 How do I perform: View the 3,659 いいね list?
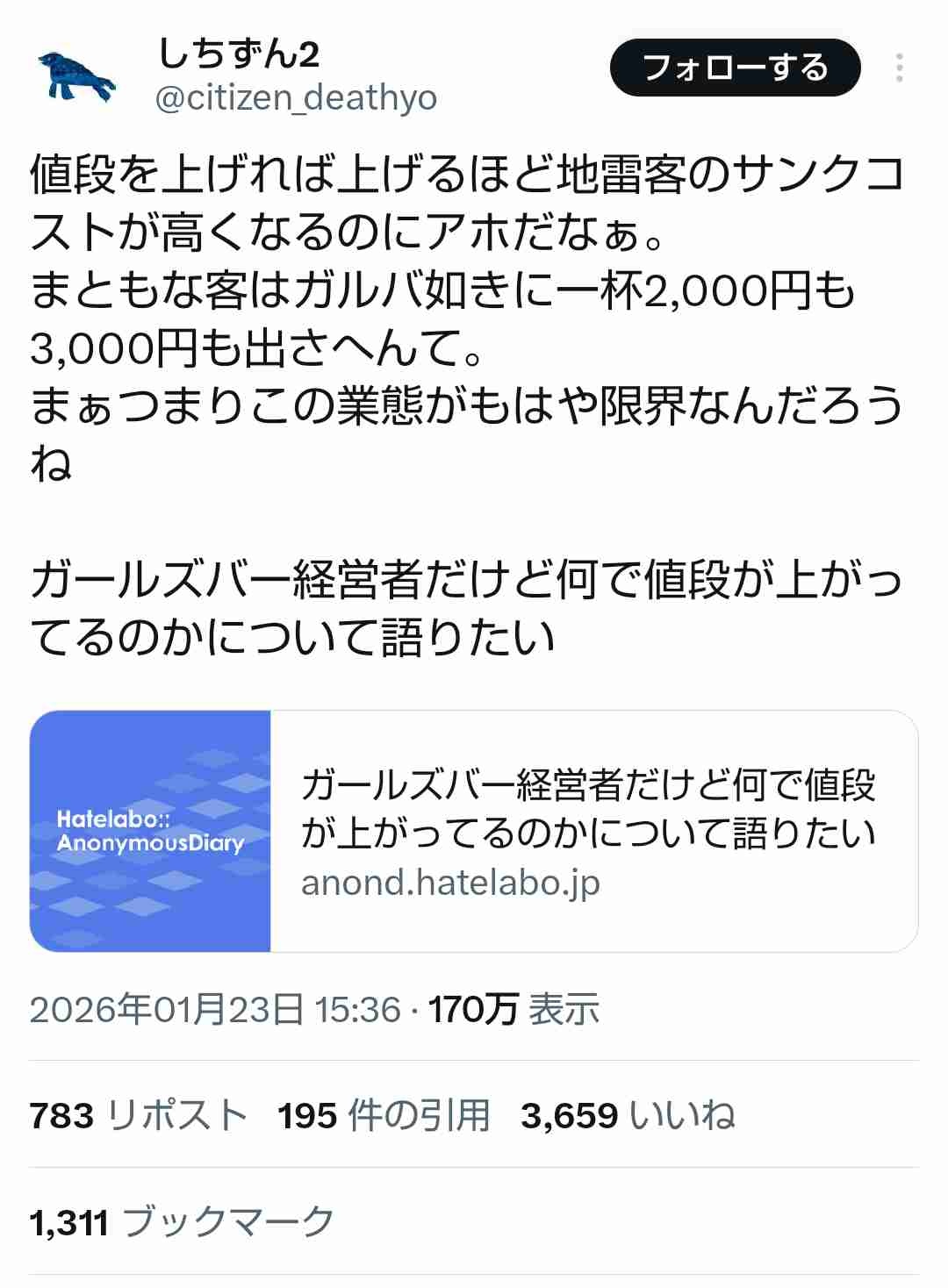(628, 1115)
